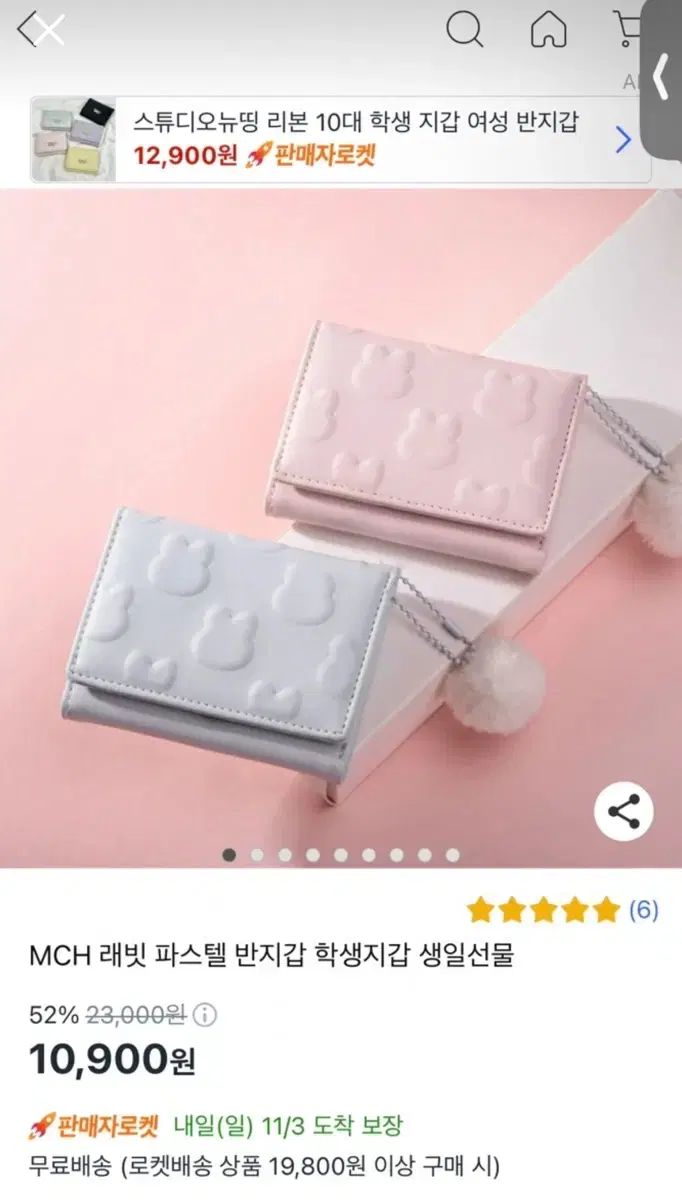Open the 스튜디오뉴띵 리본 wallet banner
The width and height of the screenshot is (682, 1200).
(341, 139)
